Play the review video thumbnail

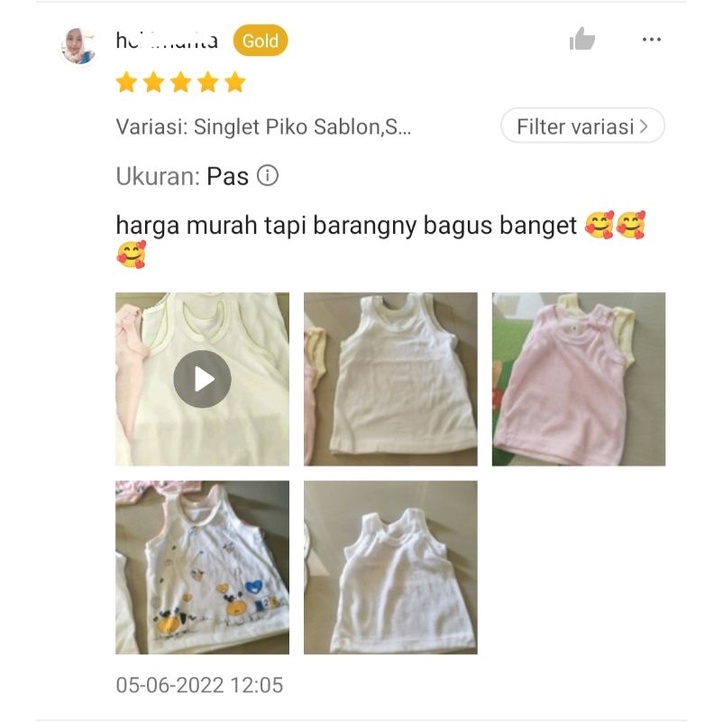202,379
